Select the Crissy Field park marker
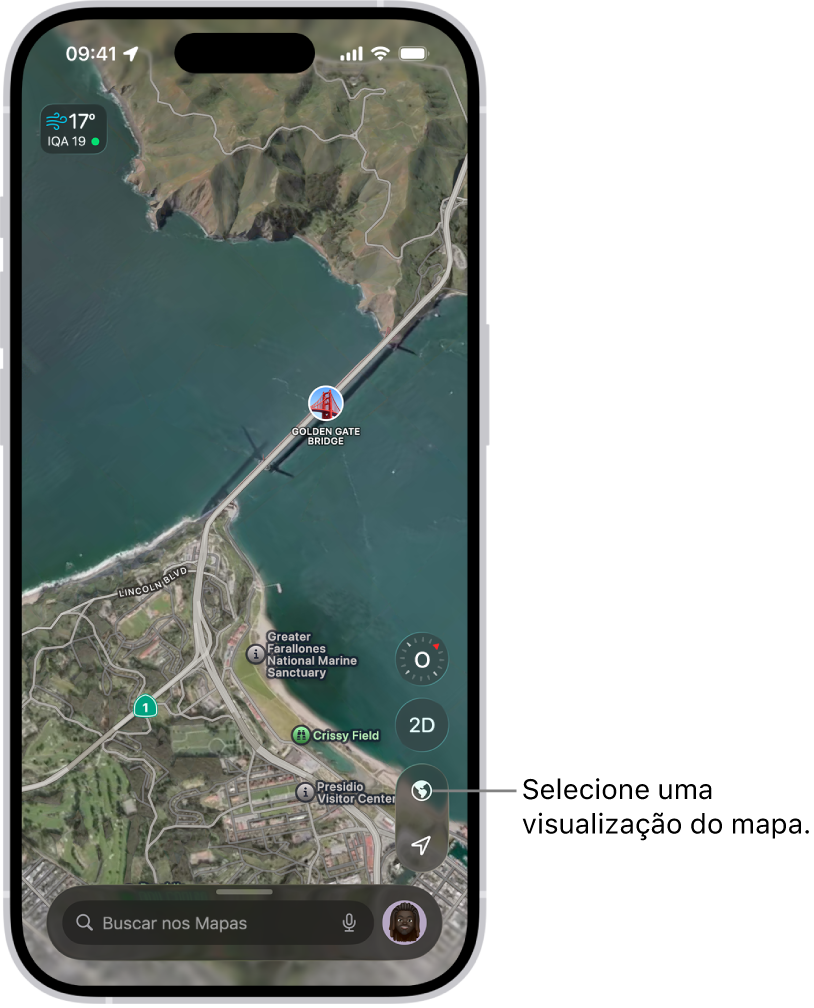This screenshot has height=1008, width=814. pyautogui.click(x=300, y=735)
